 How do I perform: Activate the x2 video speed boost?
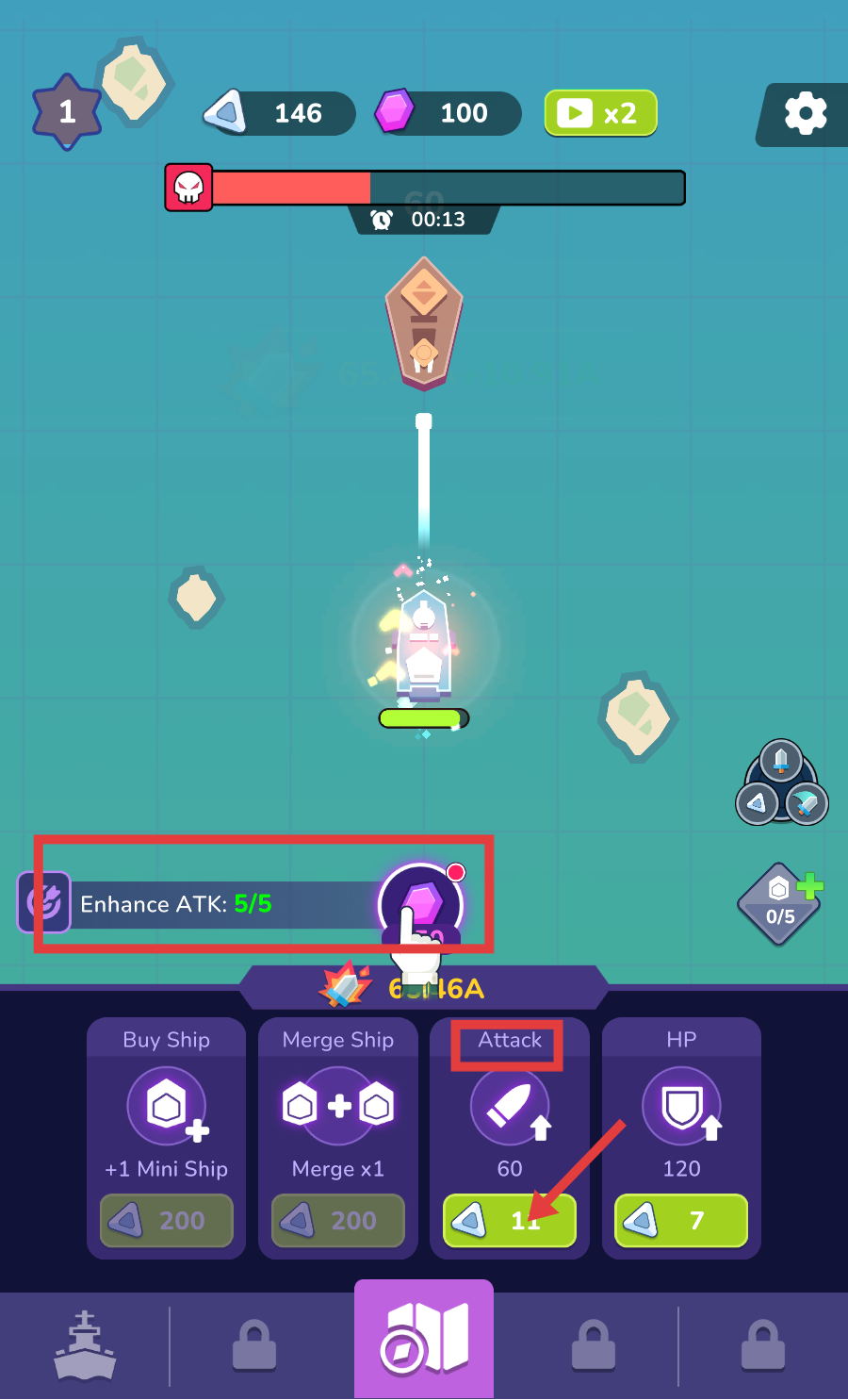tap(600, 114)
